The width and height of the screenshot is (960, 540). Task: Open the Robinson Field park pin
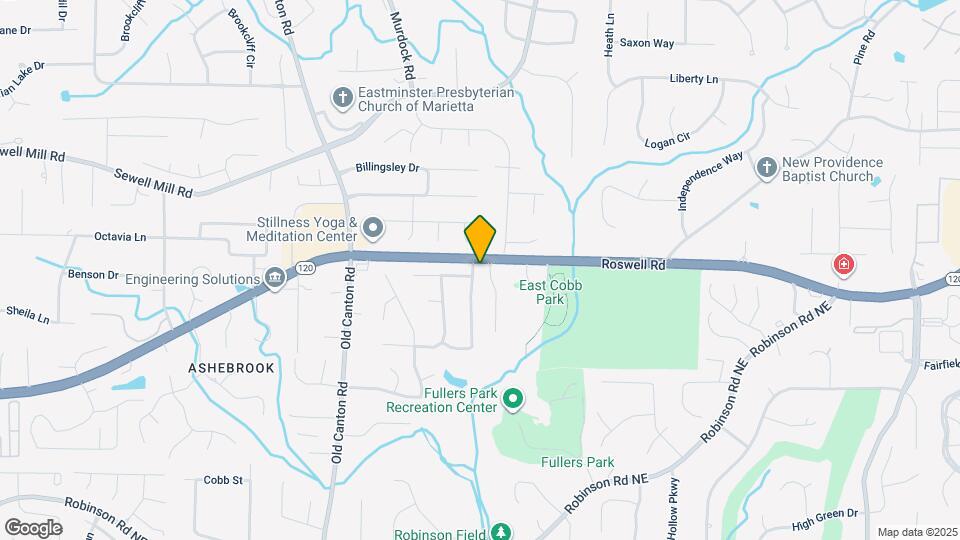click(501, 531)
